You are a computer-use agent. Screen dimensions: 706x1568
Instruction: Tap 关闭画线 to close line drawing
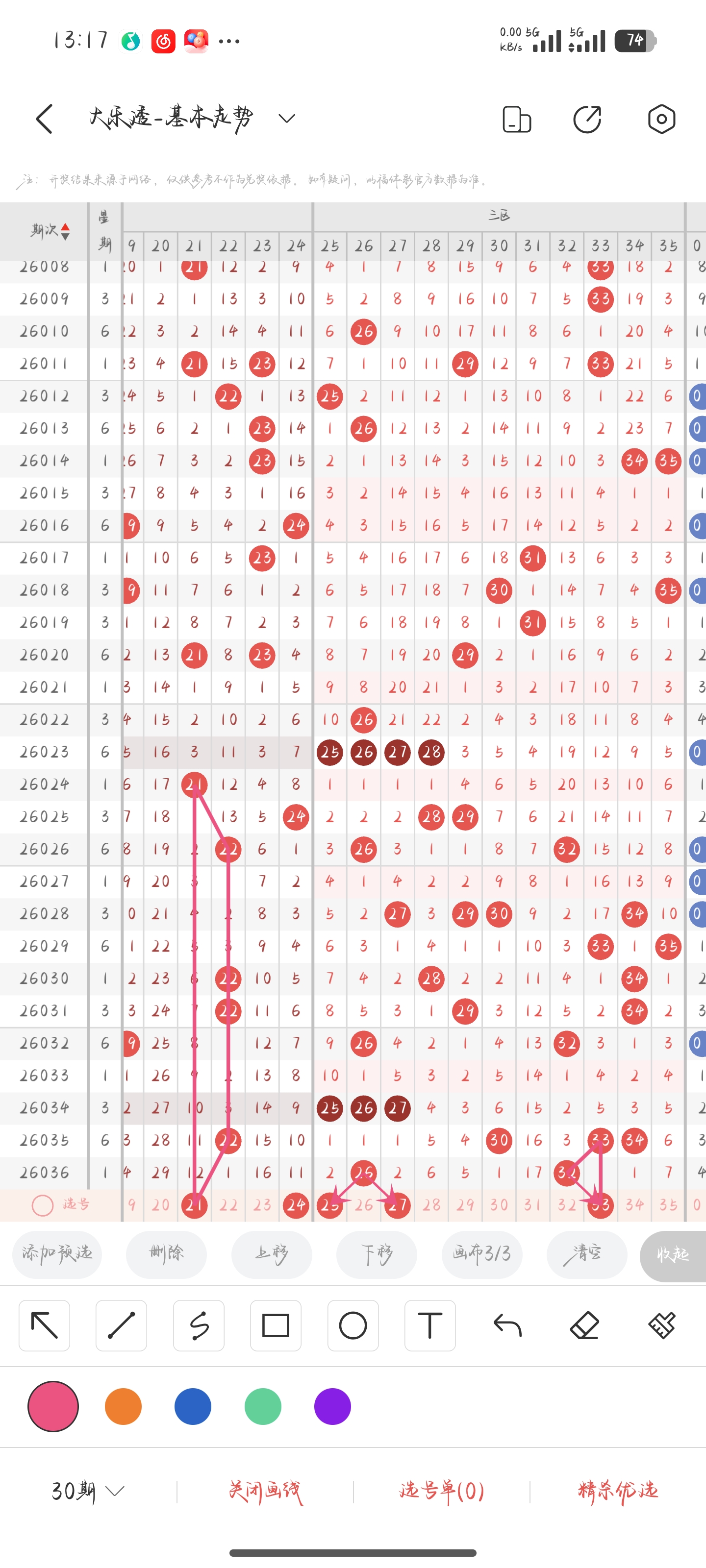[x=265, y=1491]
